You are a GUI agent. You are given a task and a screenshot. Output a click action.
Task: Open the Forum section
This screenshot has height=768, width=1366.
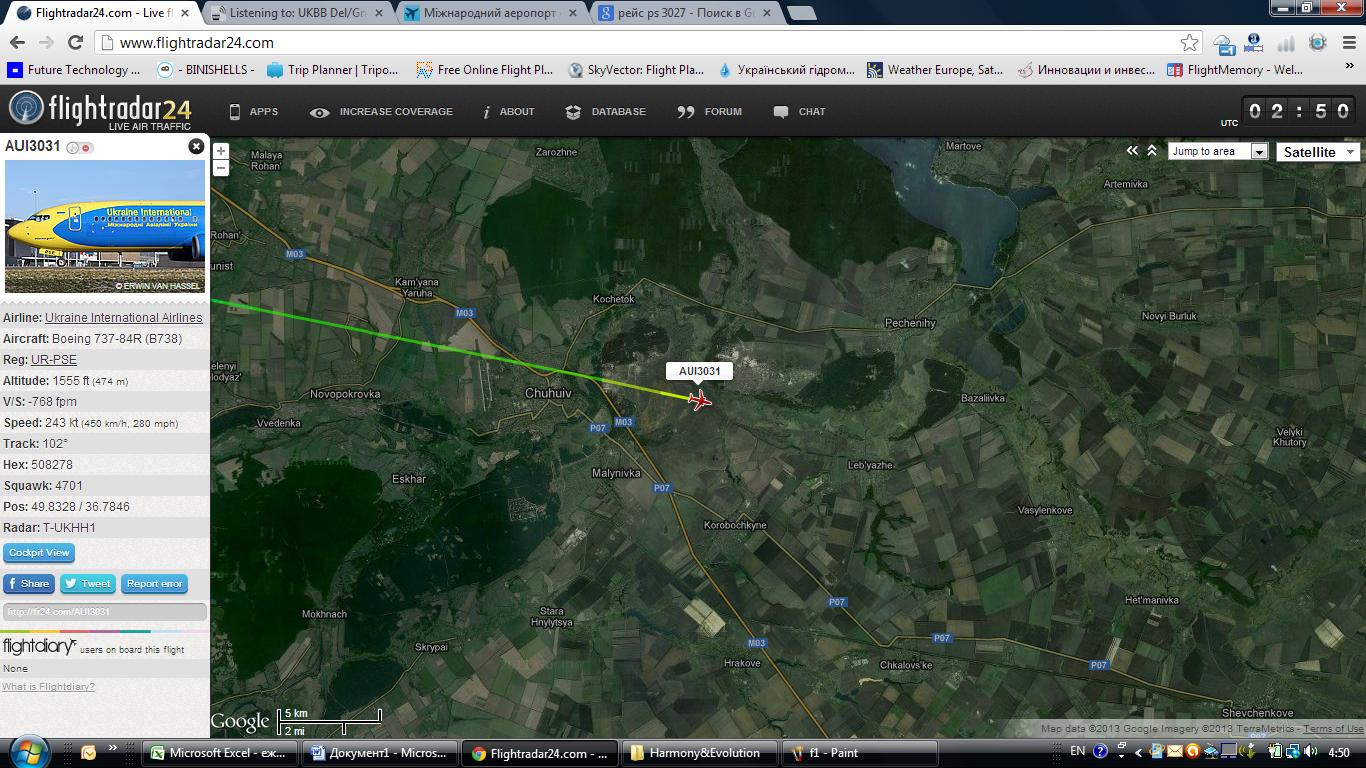tap(710, 112)
